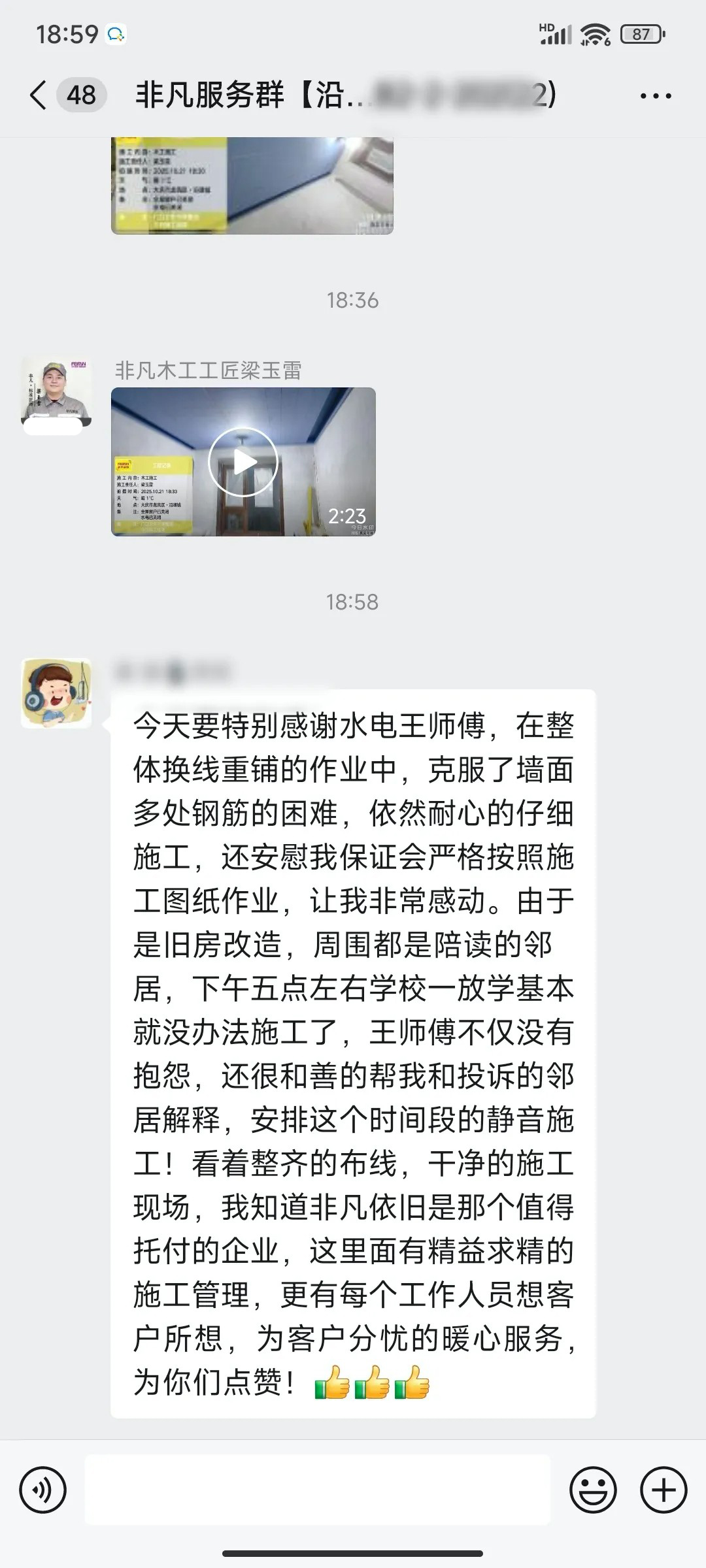The width and height of the screenshot is (706, 1568).
Task: Play the 2:23 video from 梁玉雷
Action: tap(243, 462)
